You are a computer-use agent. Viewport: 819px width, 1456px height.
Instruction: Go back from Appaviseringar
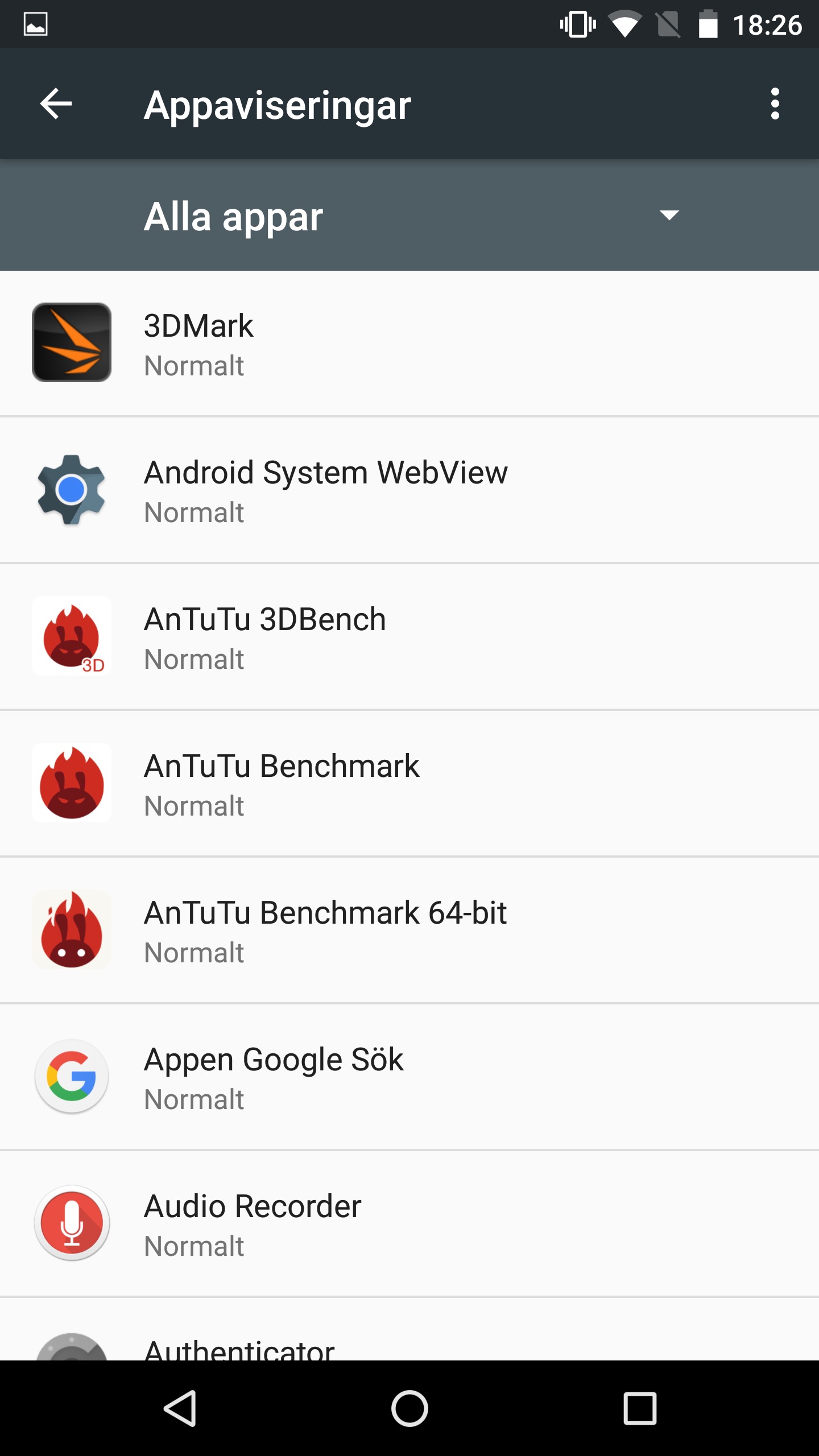(56, 104)
